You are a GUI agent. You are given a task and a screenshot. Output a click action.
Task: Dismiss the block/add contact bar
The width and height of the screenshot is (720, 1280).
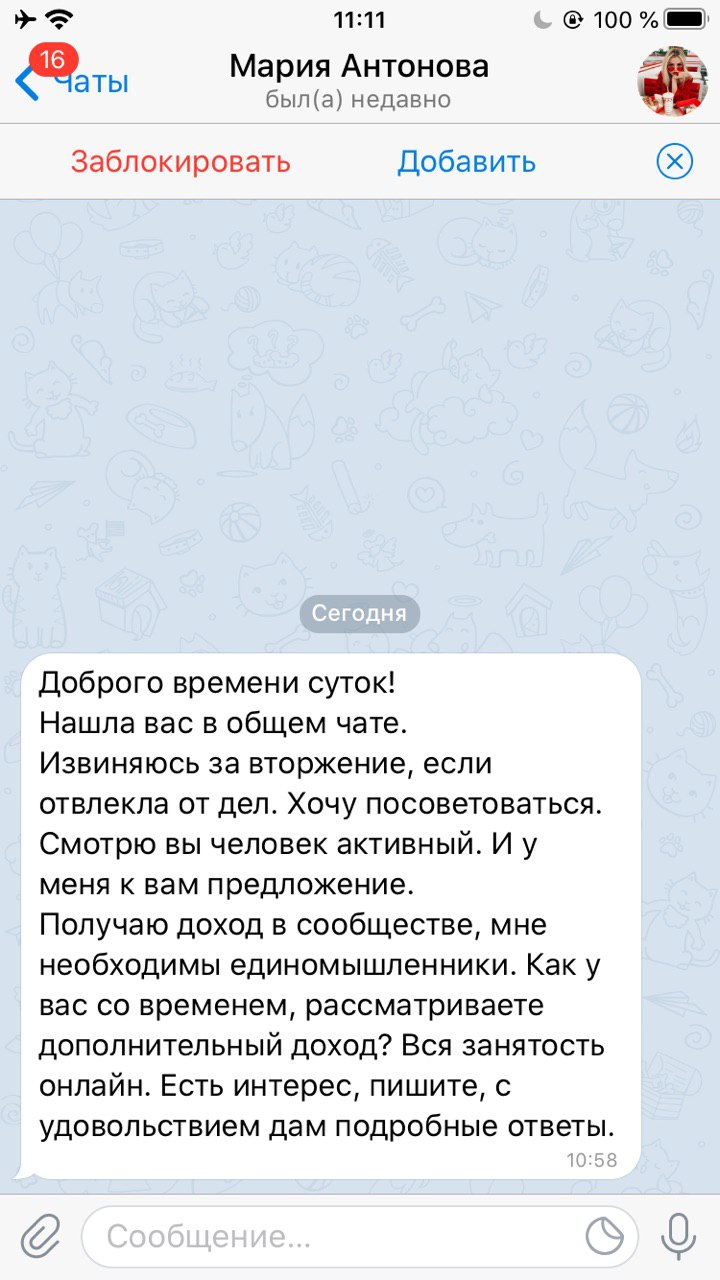click(x=674, y=161)
